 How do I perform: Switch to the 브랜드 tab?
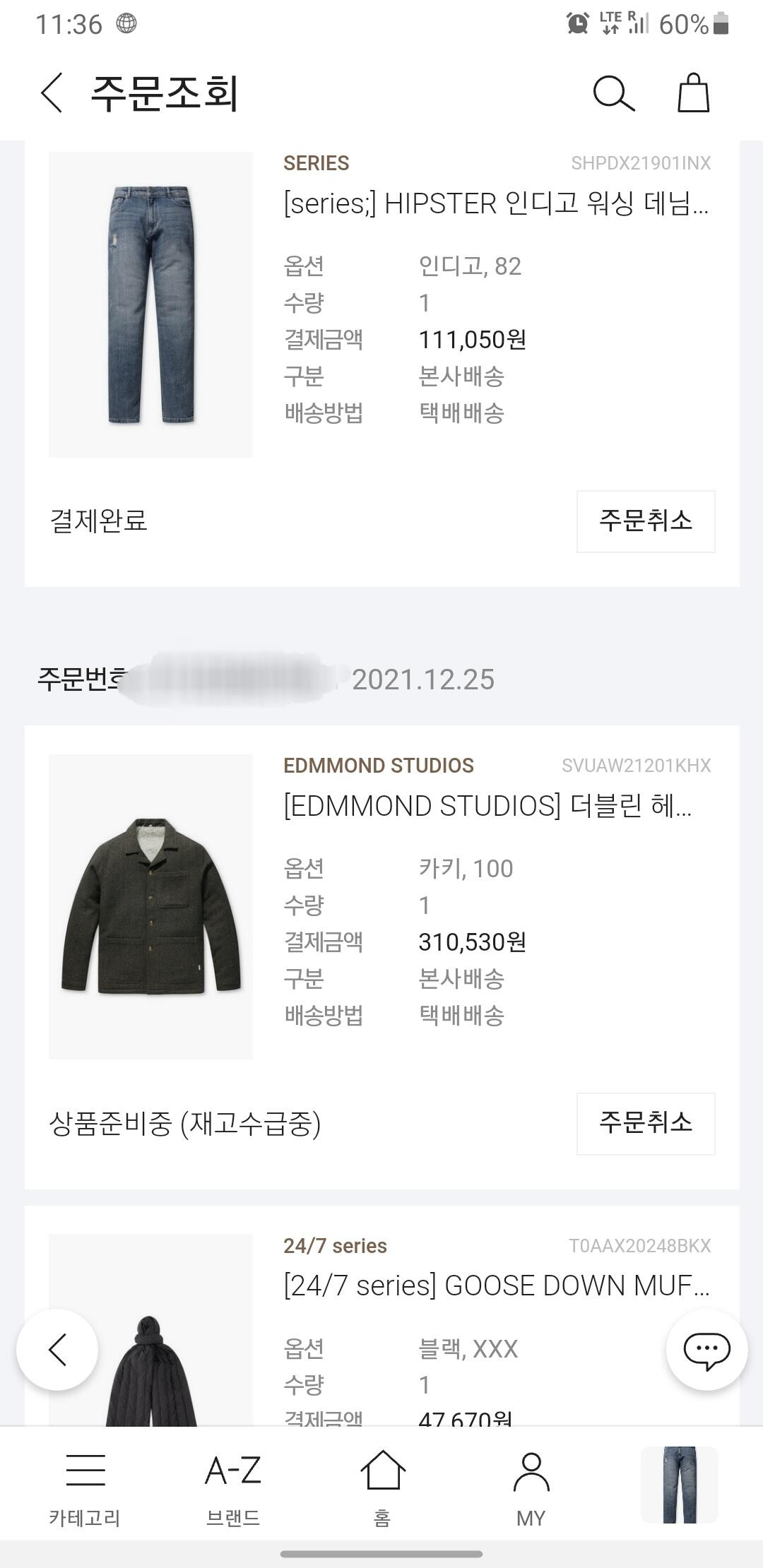[233, 1485]
